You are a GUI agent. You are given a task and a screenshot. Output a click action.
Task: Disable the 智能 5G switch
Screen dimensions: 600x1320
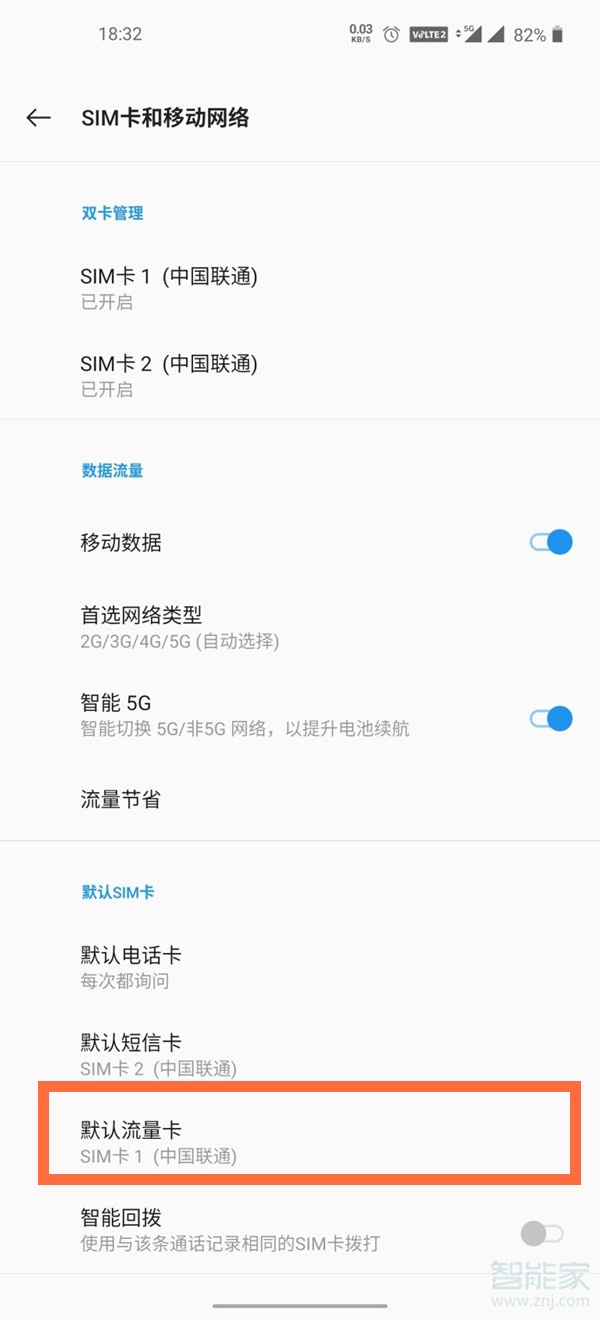[x=551, y=718]
